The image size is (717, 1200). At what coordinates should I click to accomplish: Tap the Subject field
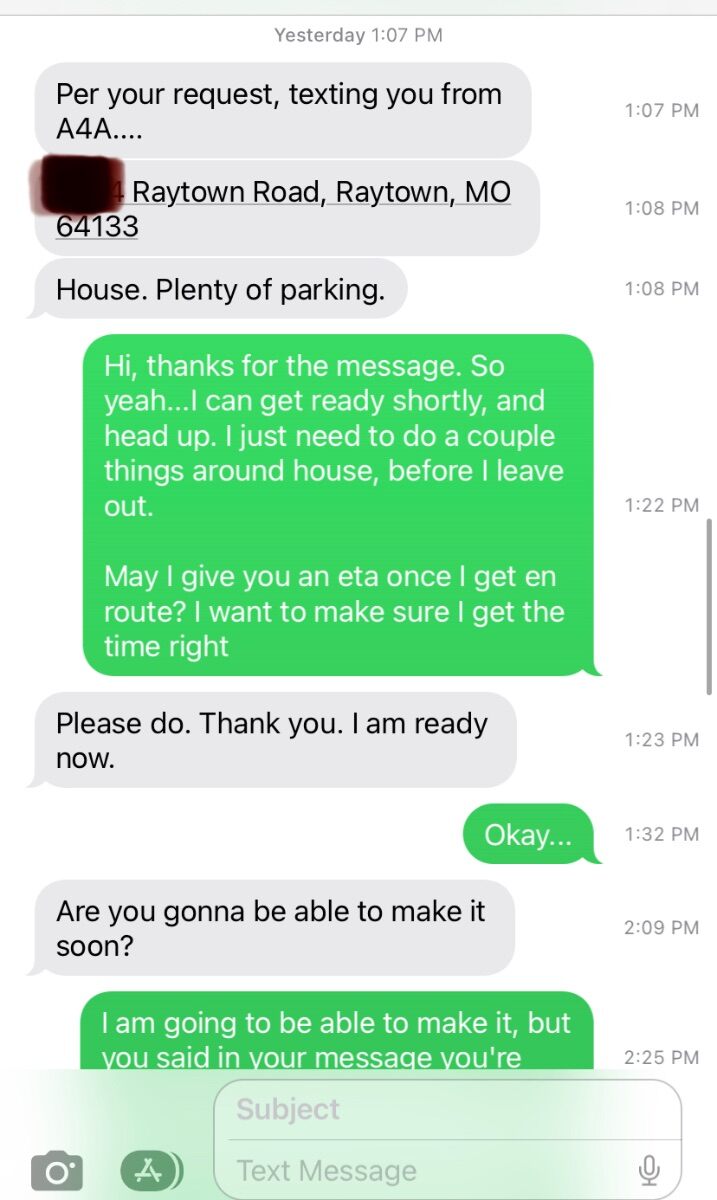[x=448, y=1109]
